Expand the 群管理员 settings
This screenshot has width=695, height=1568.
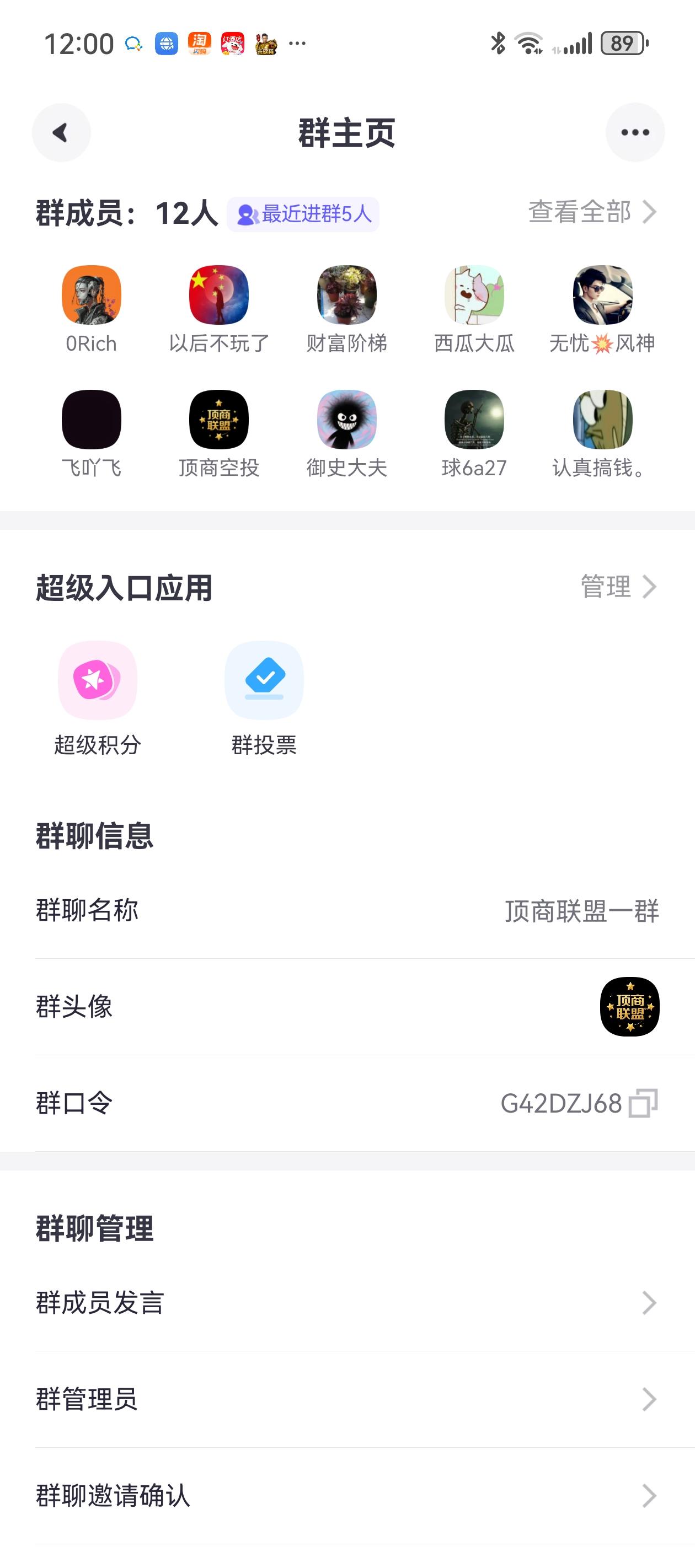click(x=347, y=1400)
